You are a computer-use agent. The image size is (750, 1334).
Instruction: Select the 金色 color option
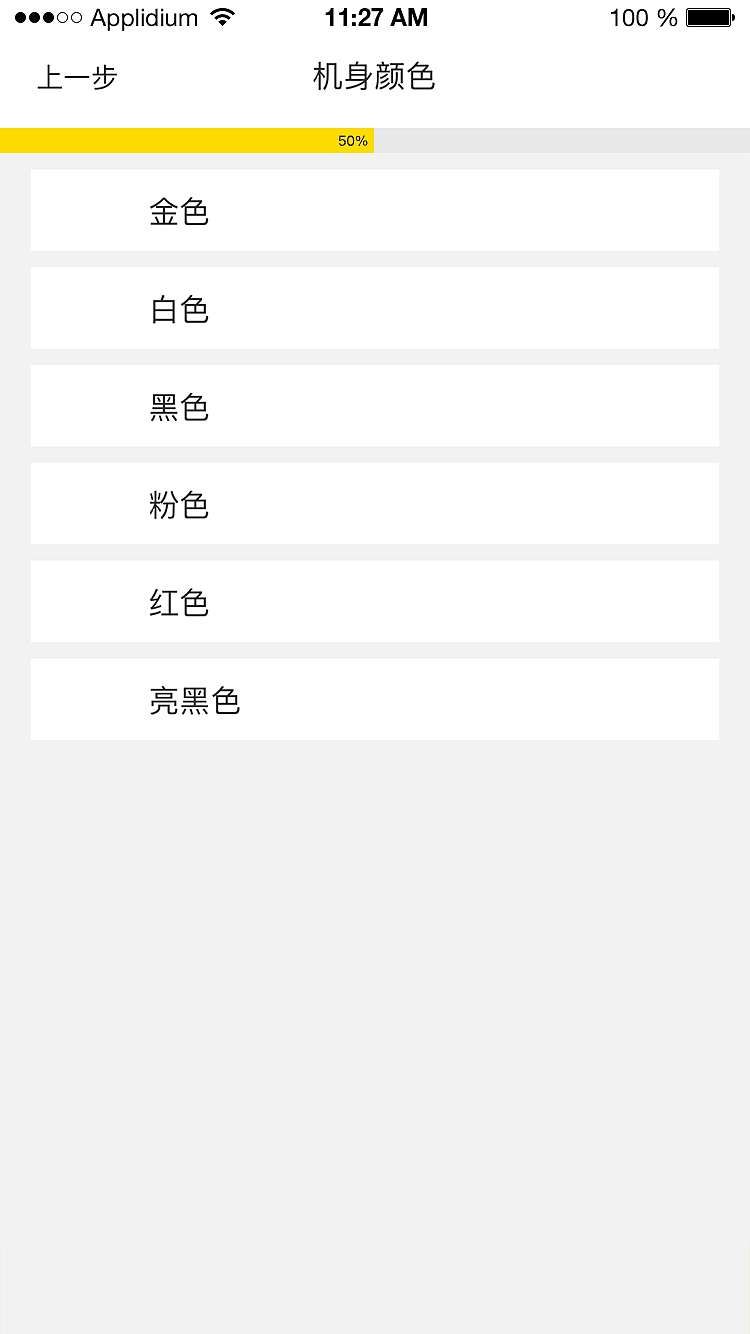[374, 210]
